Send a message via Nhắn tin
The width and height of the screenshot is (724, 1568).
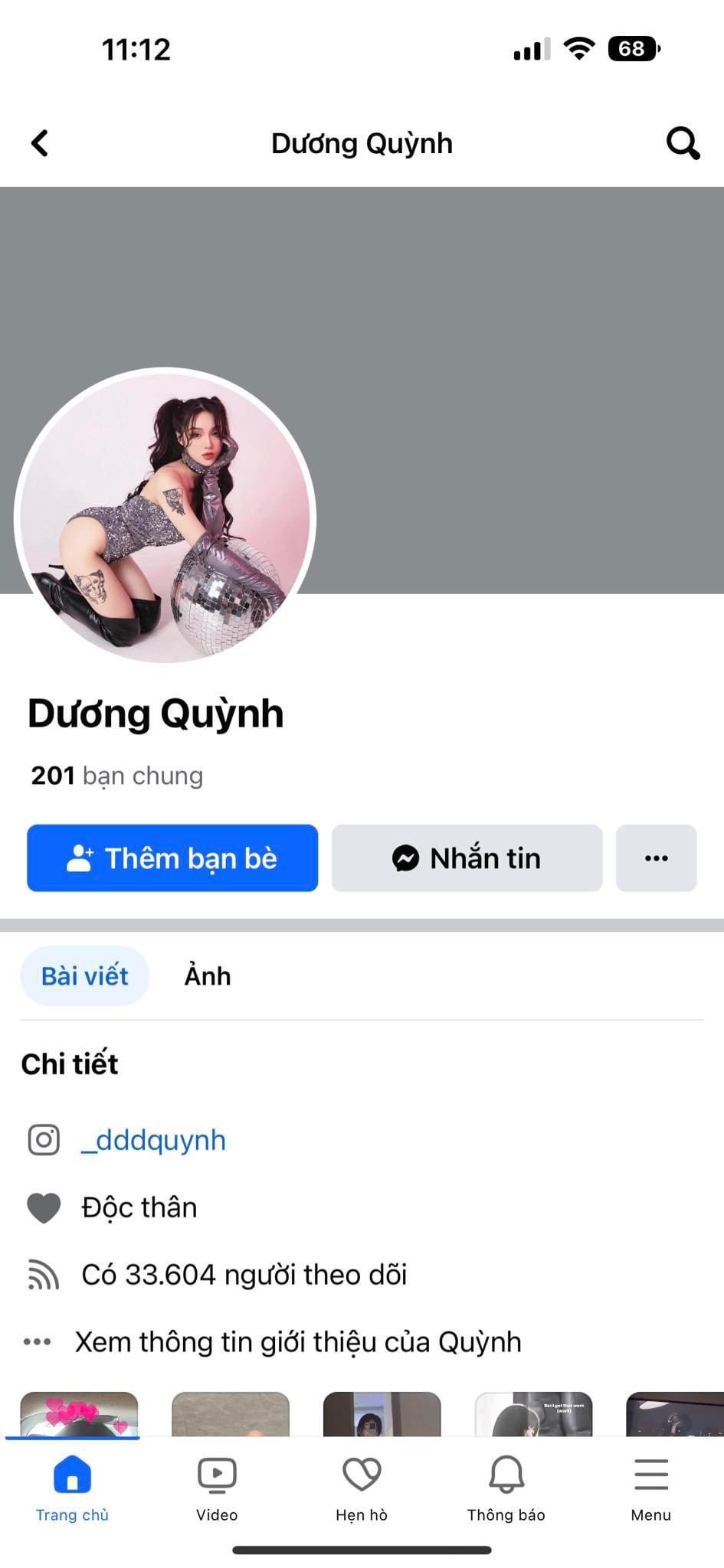pyautogui.click(x=467, y=858)
